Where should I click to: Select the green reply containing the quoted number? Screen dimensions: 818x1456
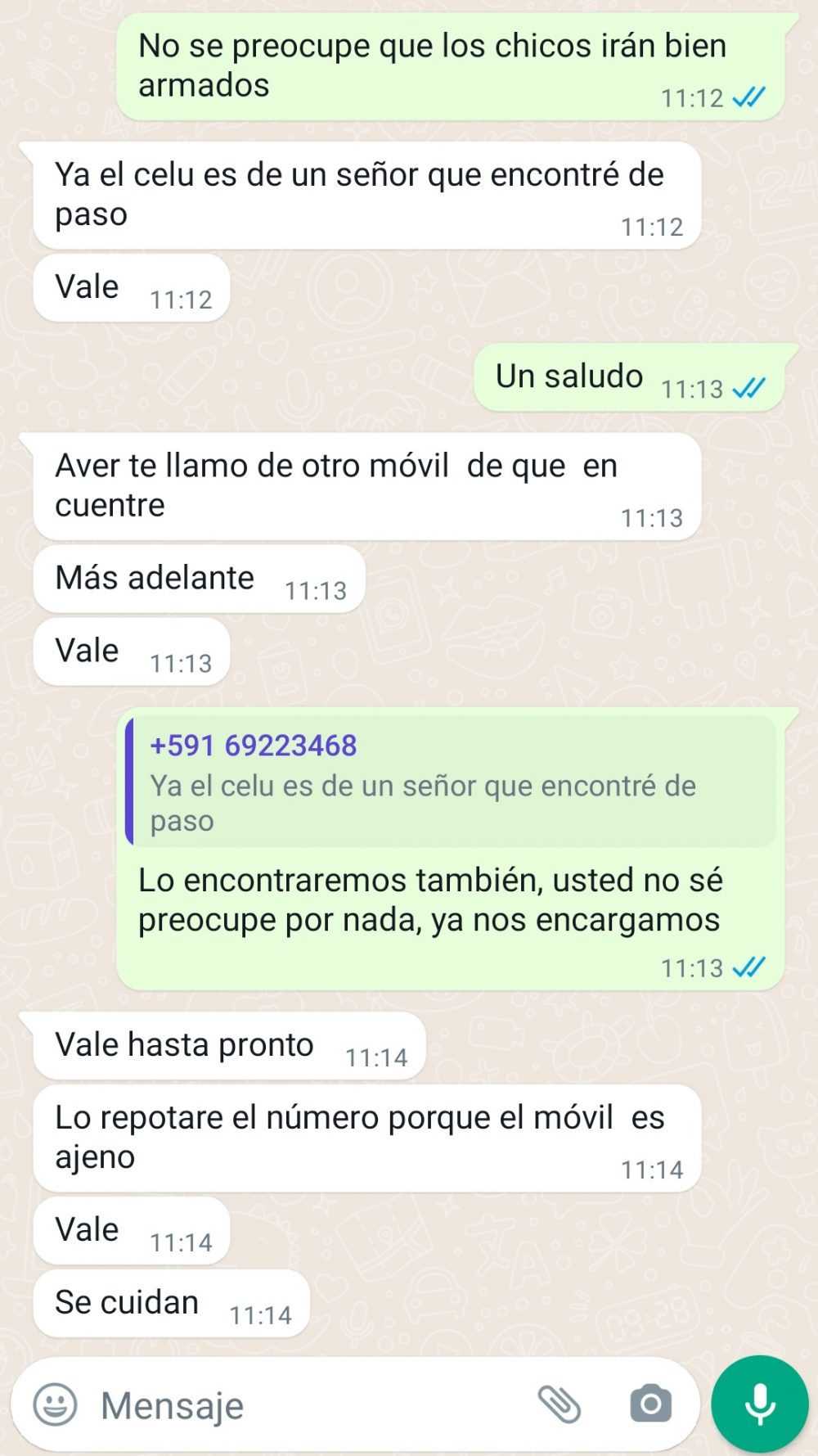450,851
